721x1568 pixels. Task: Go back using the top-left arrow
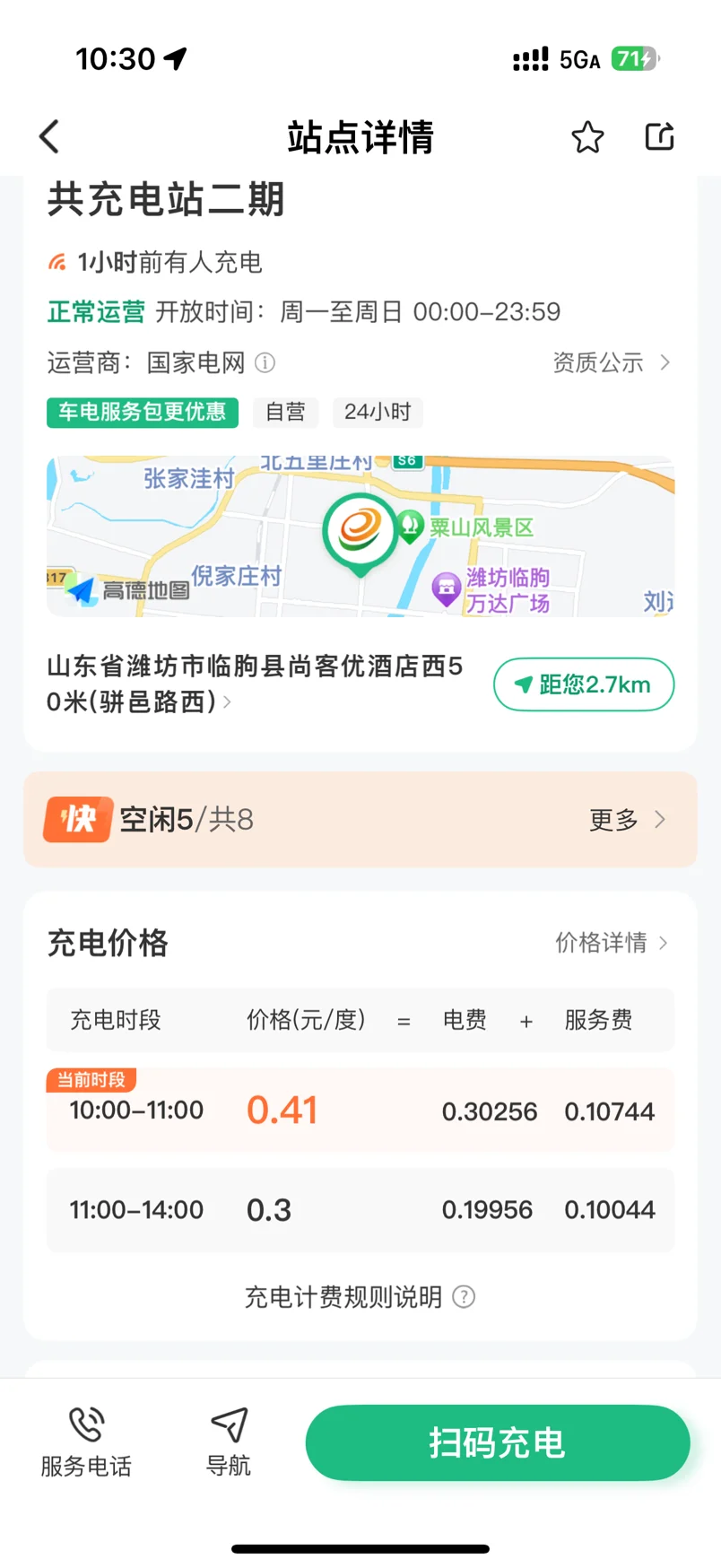coord(50,137)
